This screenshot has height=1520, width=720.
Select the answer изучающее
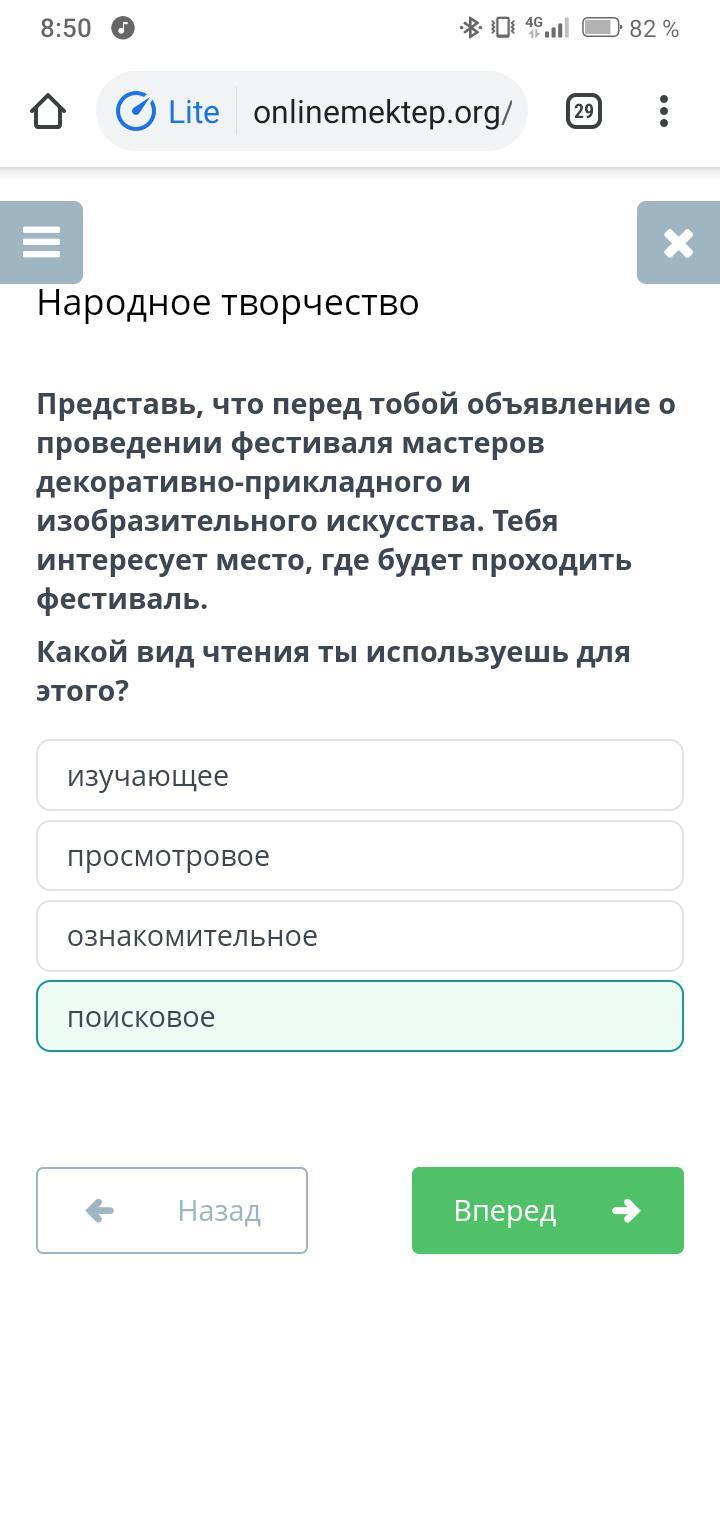[x=360, y=775]
